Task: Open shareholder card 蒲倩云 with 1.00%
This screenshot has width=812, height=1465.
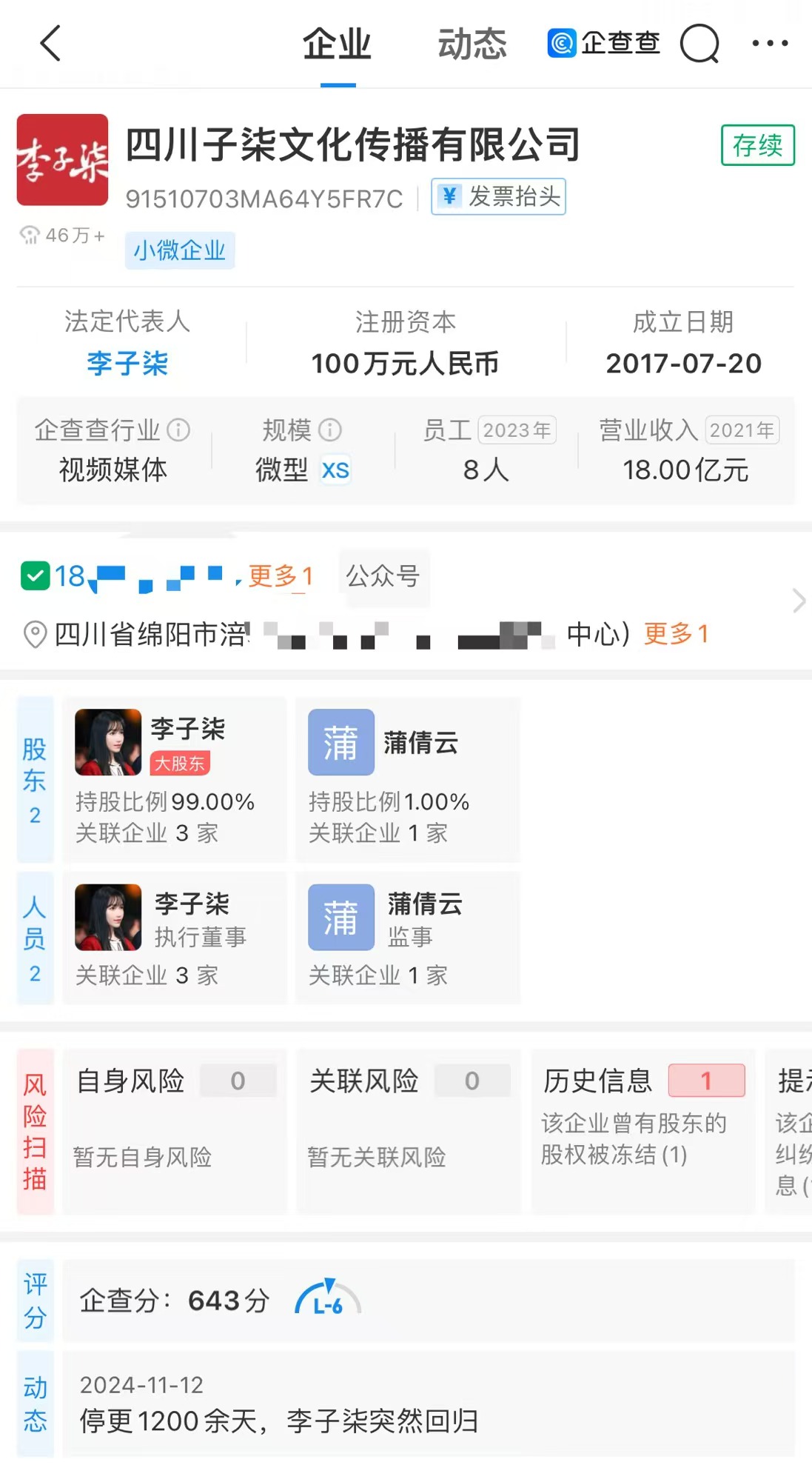Action: click(x=408, y=779)
